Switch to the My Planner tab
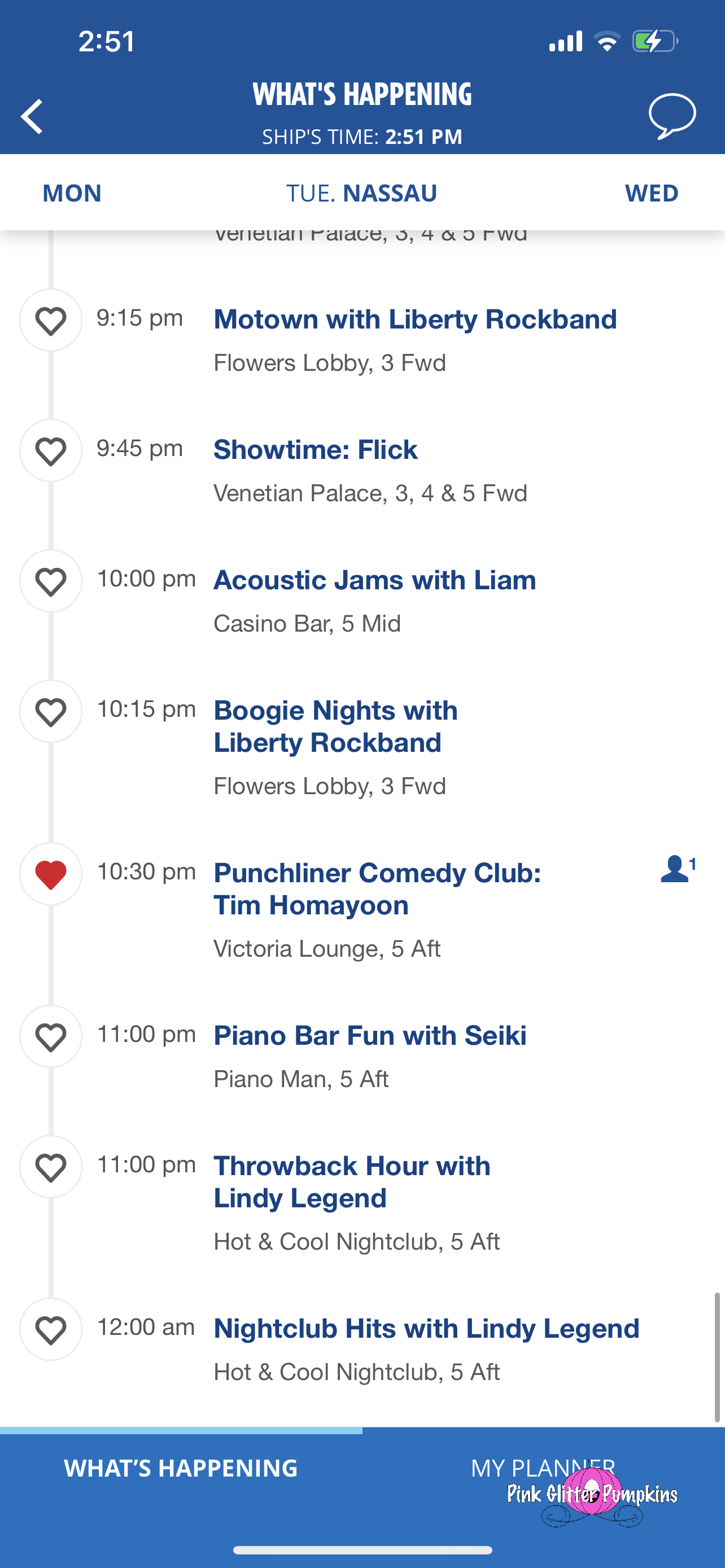 (x=543, y=1468)
